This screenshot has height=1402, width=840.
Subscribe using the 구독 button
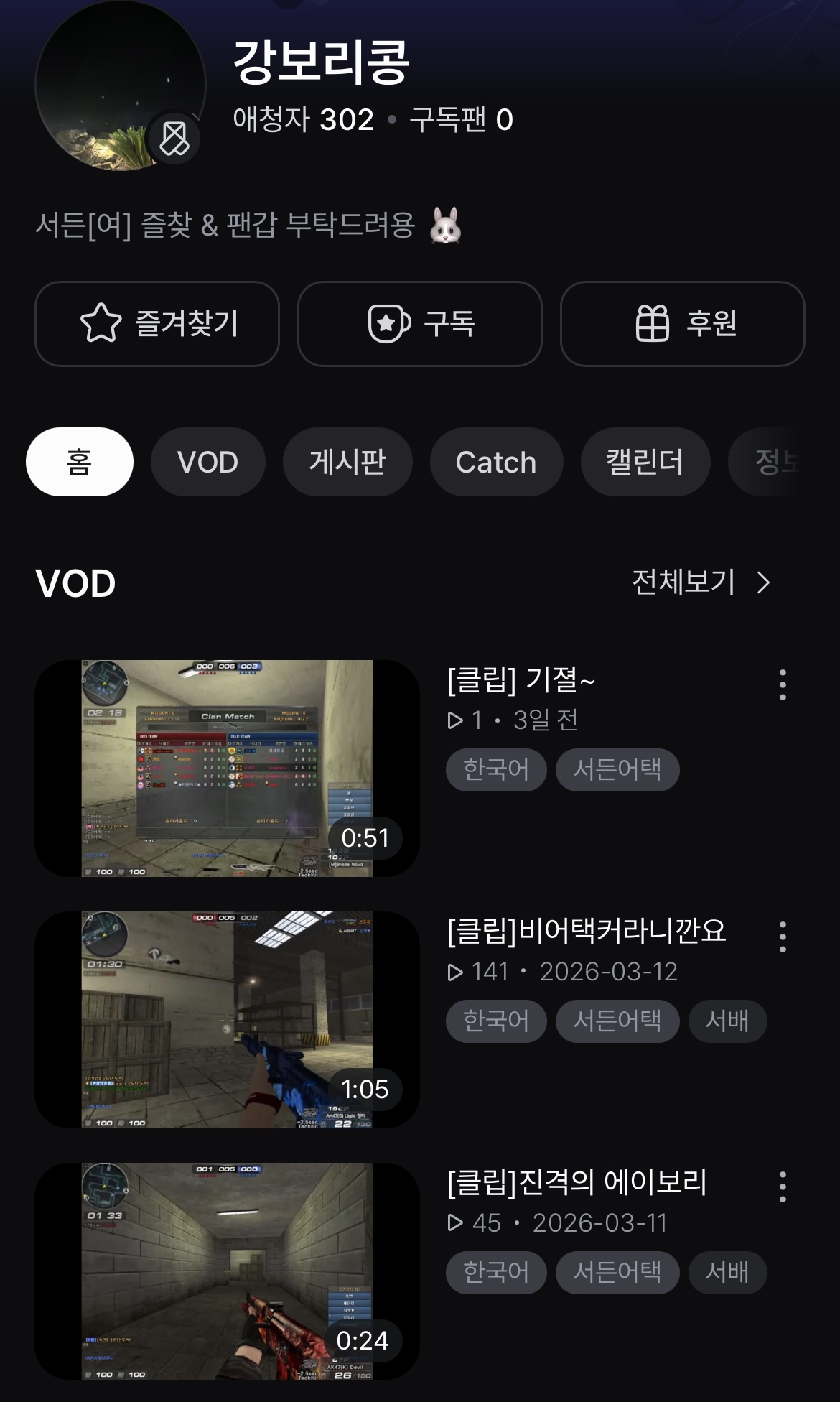(x=419, y=323)
